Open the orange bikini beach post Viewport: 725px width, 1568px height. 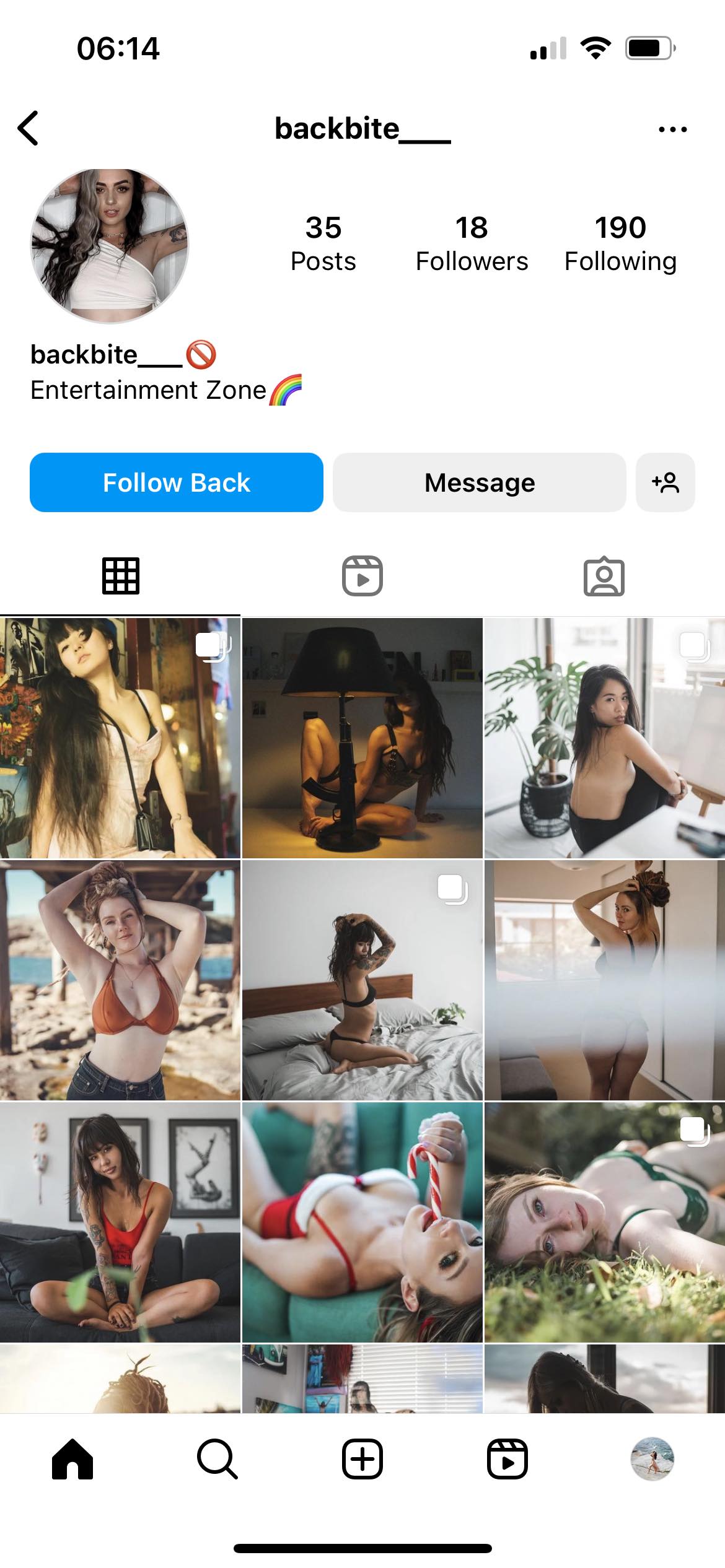pyautogui.click(x=120, y=980)
